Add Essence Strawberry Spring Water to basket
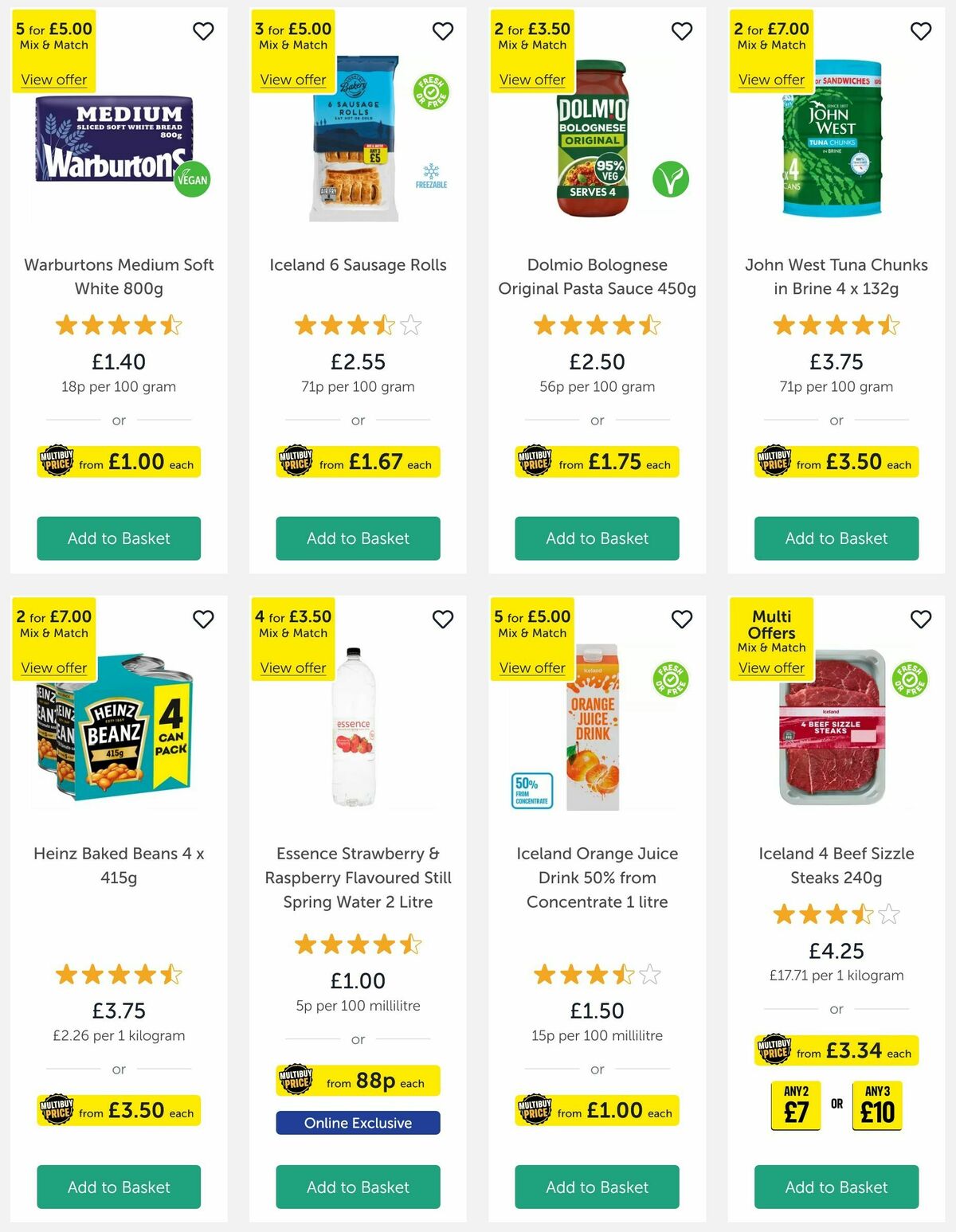The image size is (956, 1232). [358, 1187]
